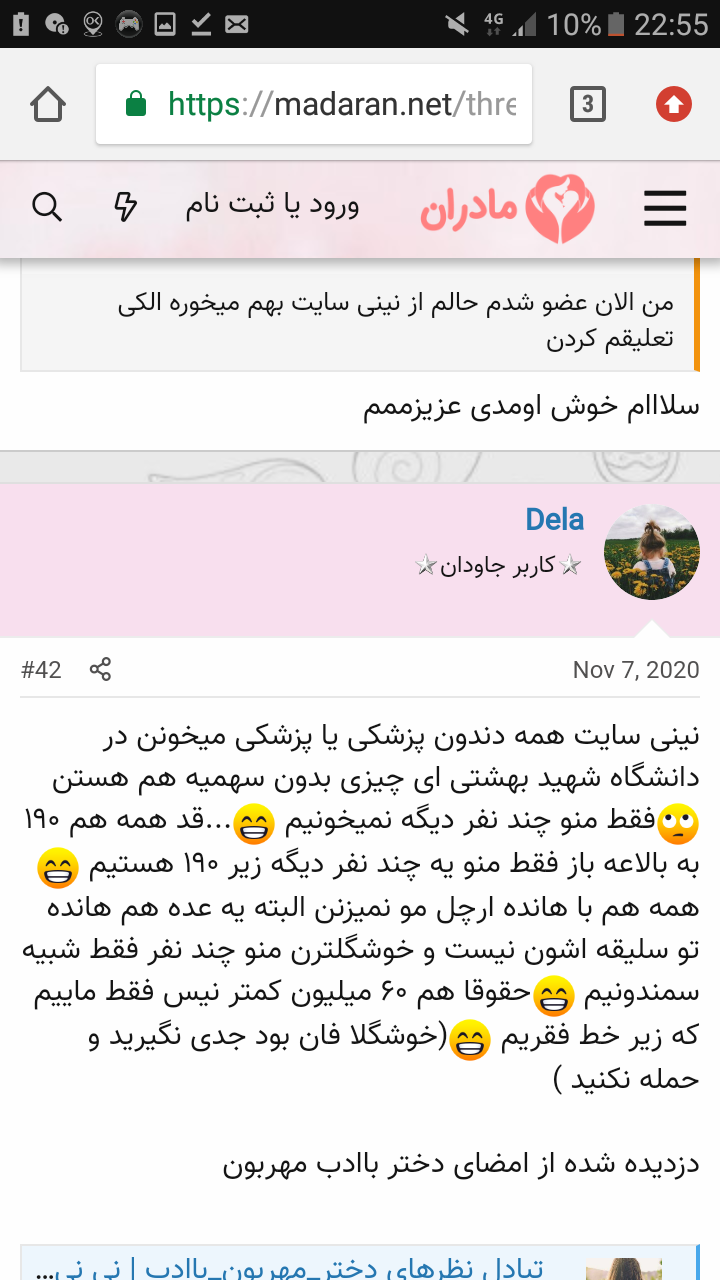Viewport: 720px width, 1280px height.
Task: Open the What's New lightning icon
Action: [x=125, y=207]
